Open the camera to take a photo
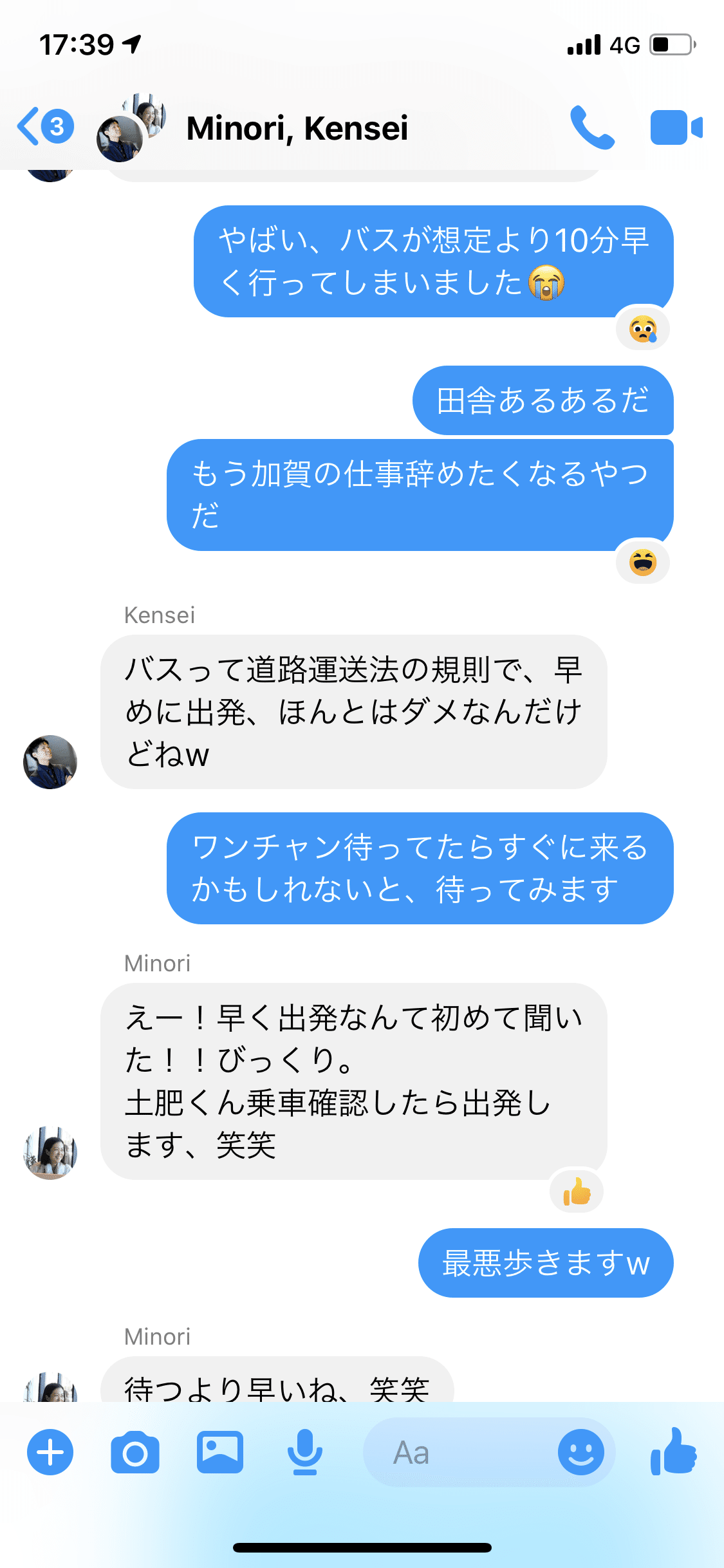Screen dimensions: 724x1568 [135, 1452]
